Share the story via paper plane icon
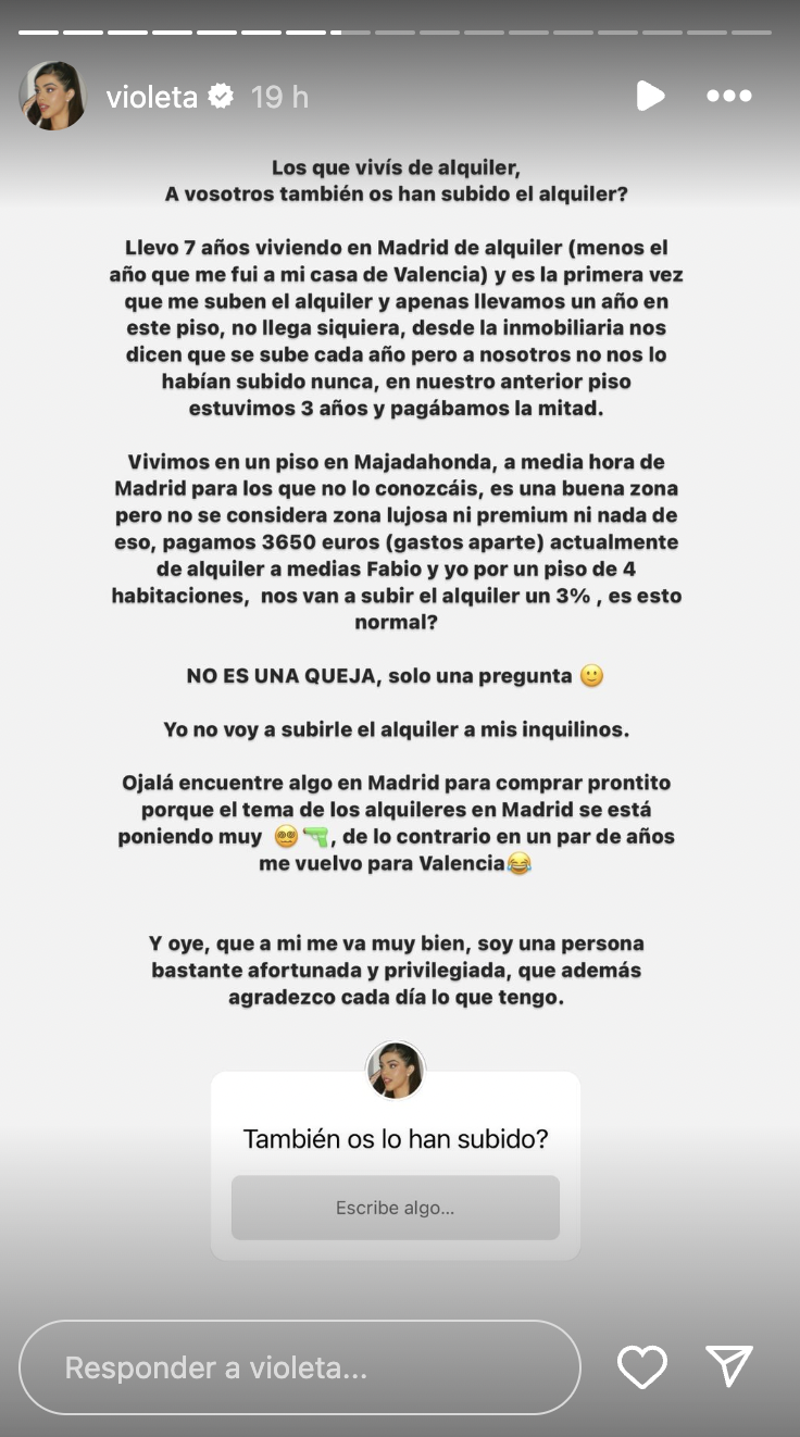Screen dimensions: 800x1437 pos(729,1366)
